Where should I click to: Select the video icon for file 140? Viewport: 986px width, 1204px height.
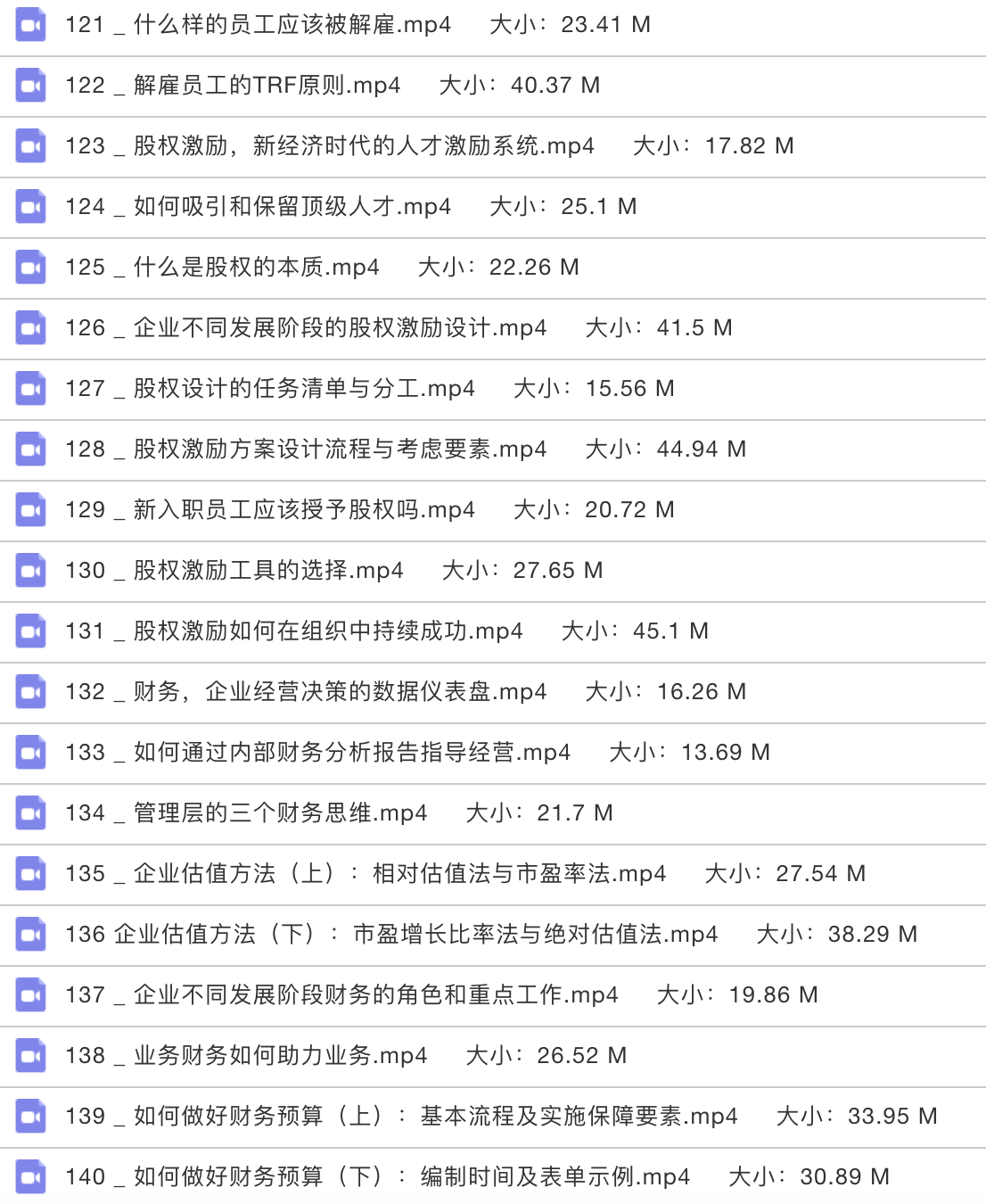coord(30,1176)
